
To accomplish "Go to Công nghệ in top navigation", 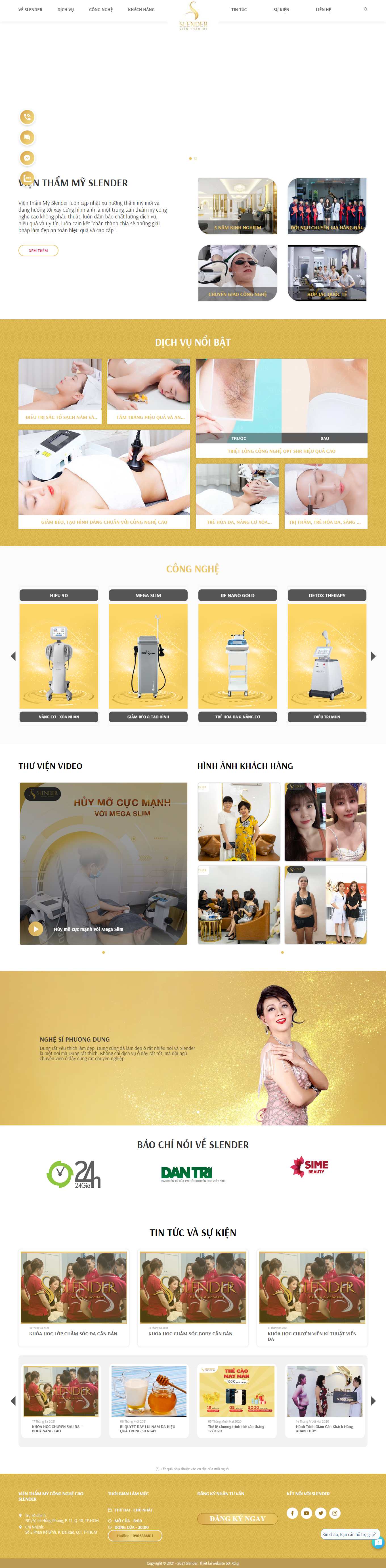I will click(101, 10).
